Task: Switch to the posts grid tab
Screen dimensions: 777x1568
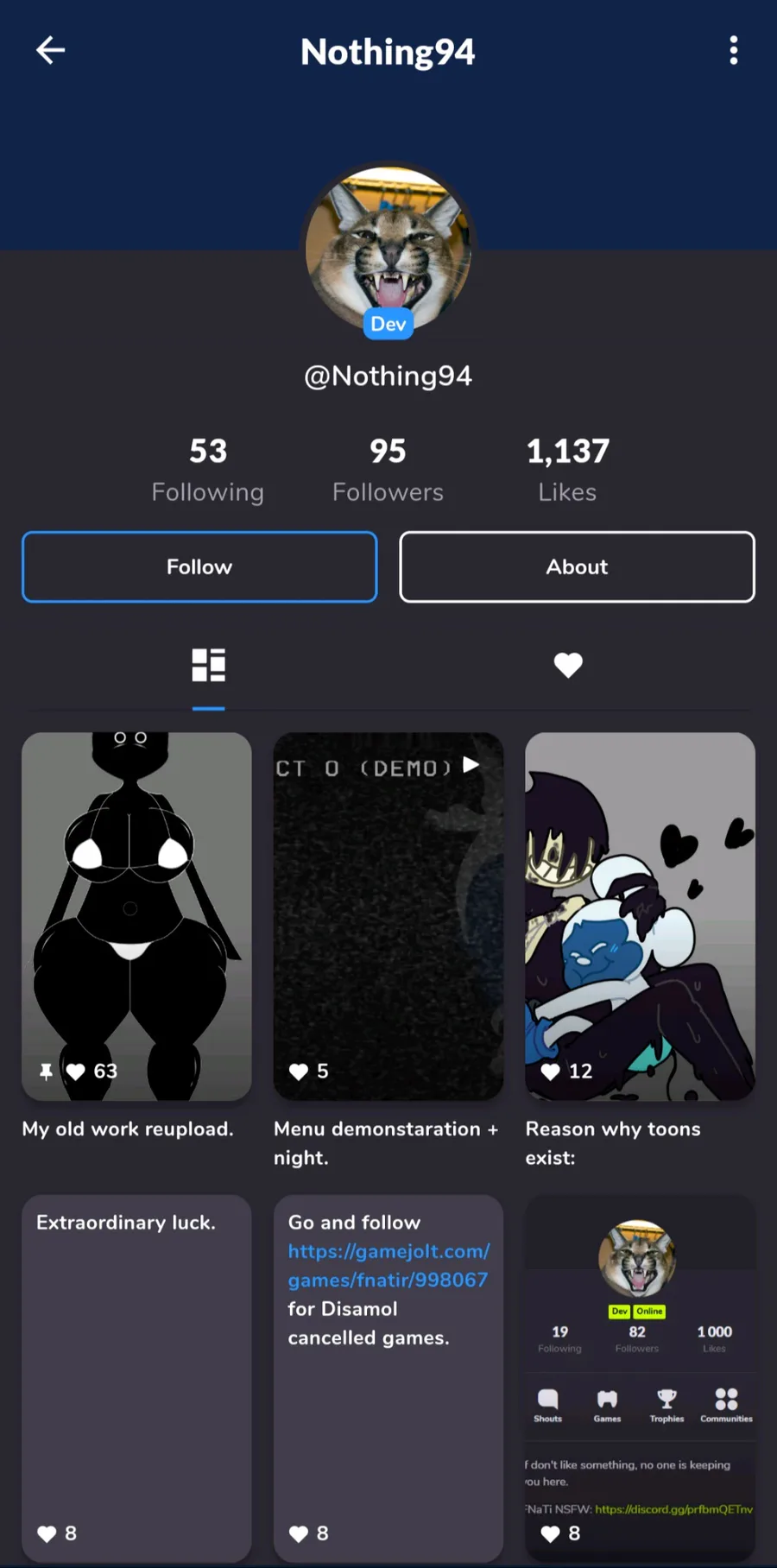Action: tap(208, 665)
